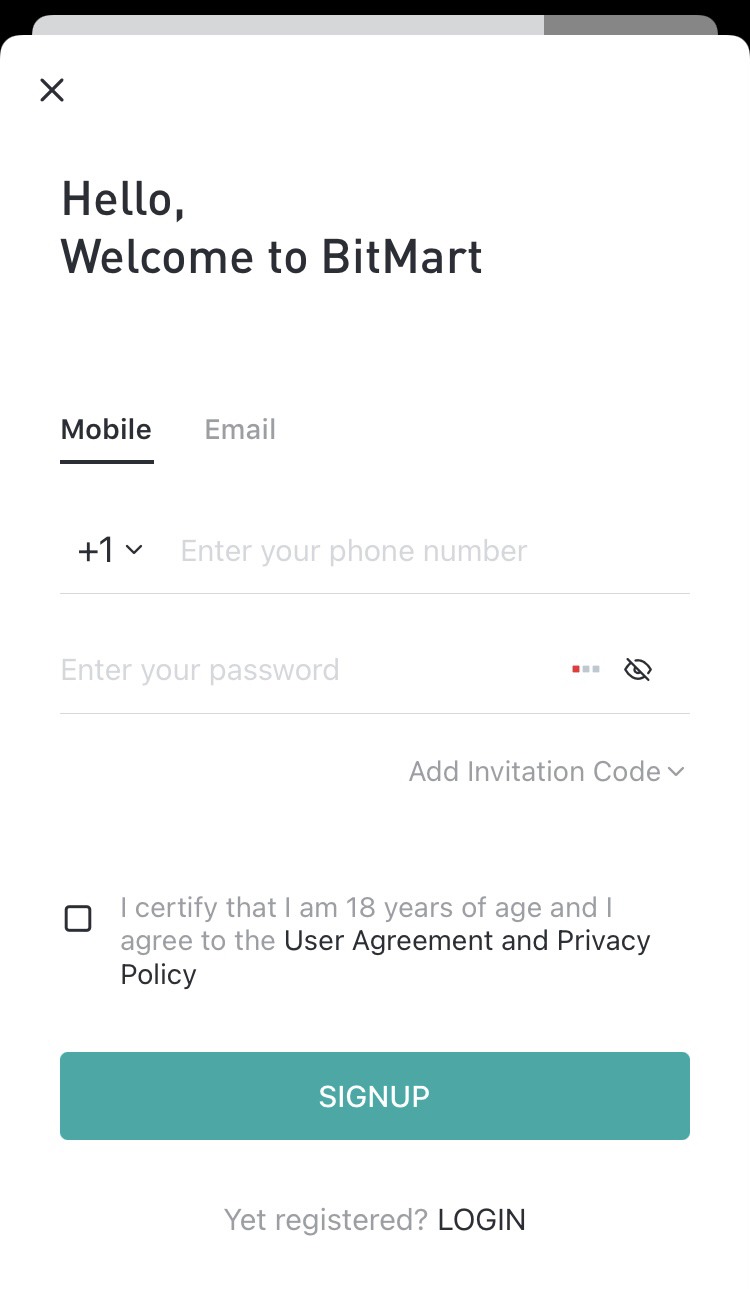Check the age certification checkbox
The image size is (750, 1289).
point(78,918)
